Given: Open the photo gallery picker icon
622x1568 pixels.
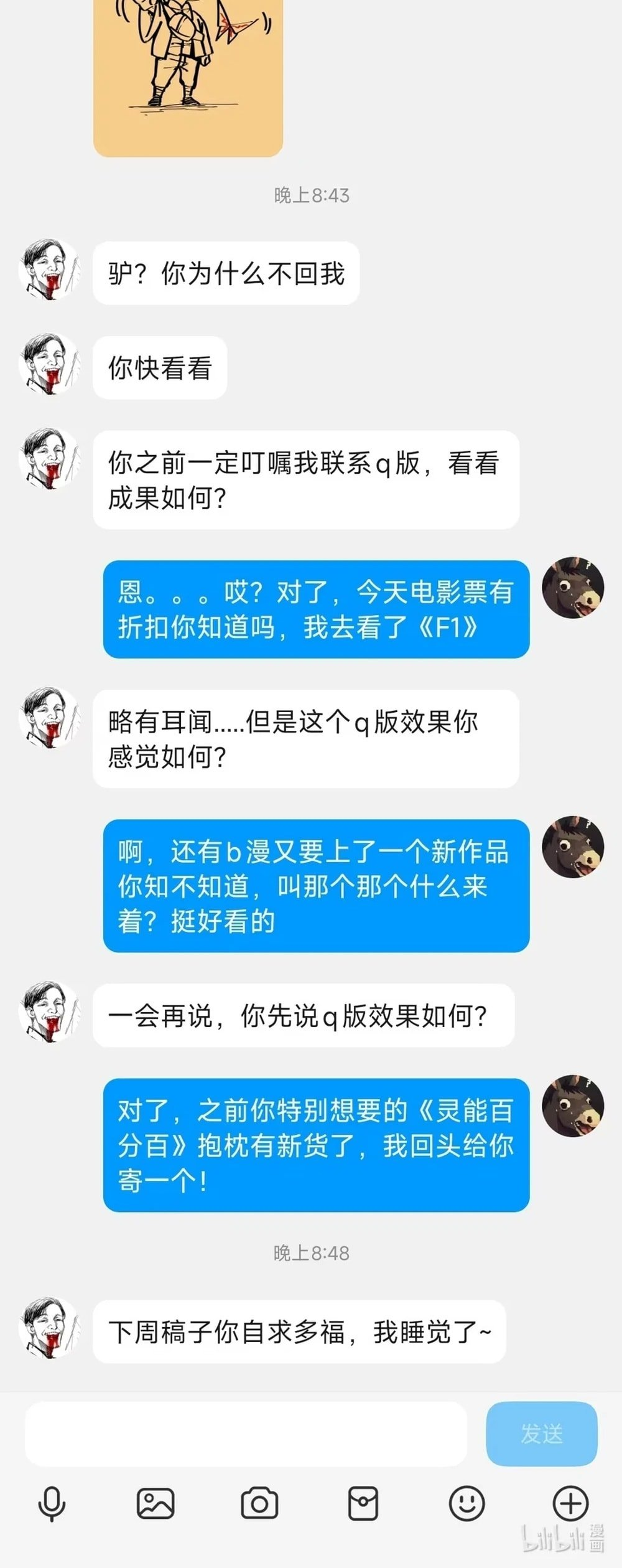Looking at the screenshot, I should (155, 1503).
